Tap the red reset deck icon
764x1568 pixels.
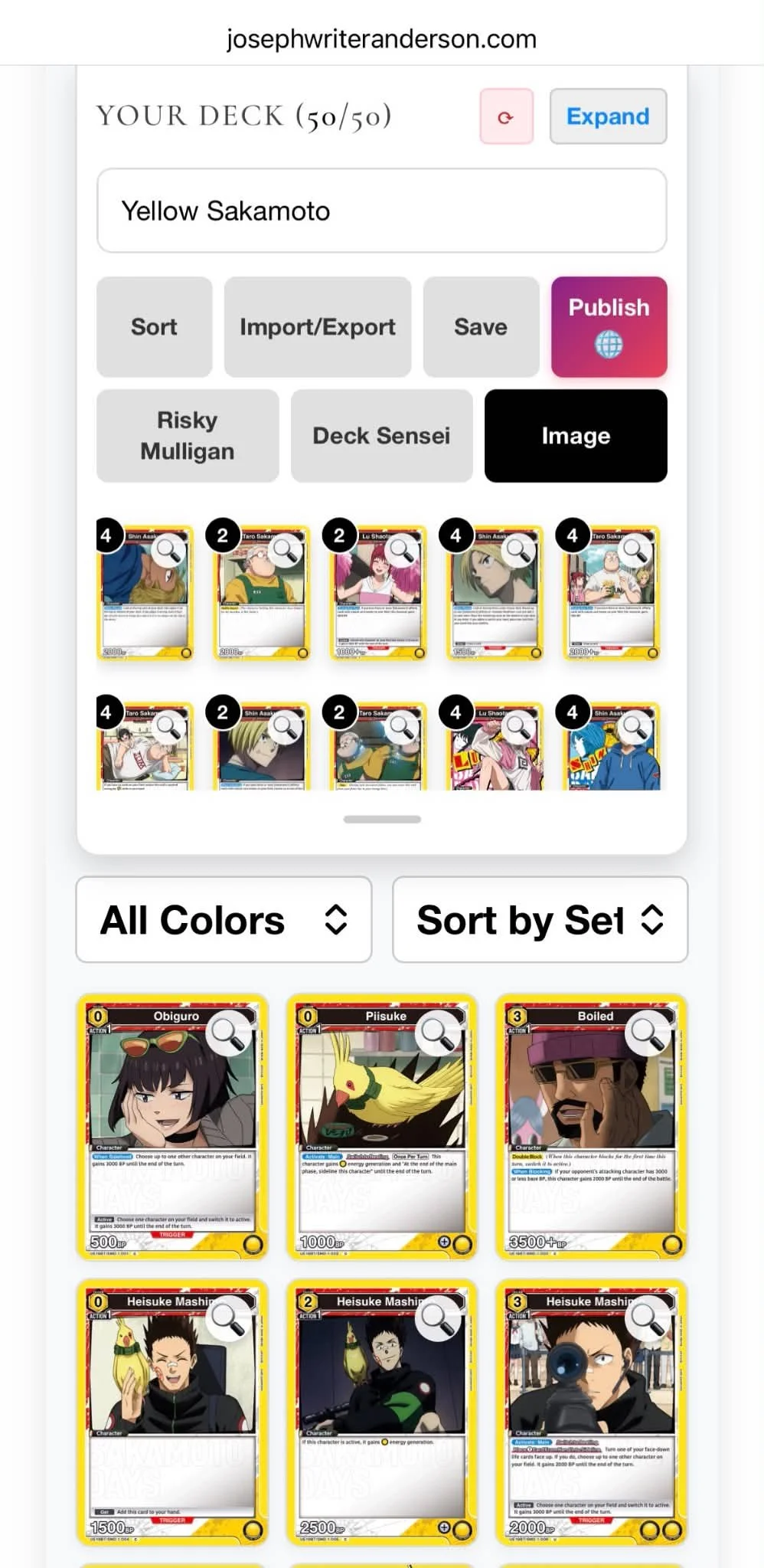tap(506, 116)
